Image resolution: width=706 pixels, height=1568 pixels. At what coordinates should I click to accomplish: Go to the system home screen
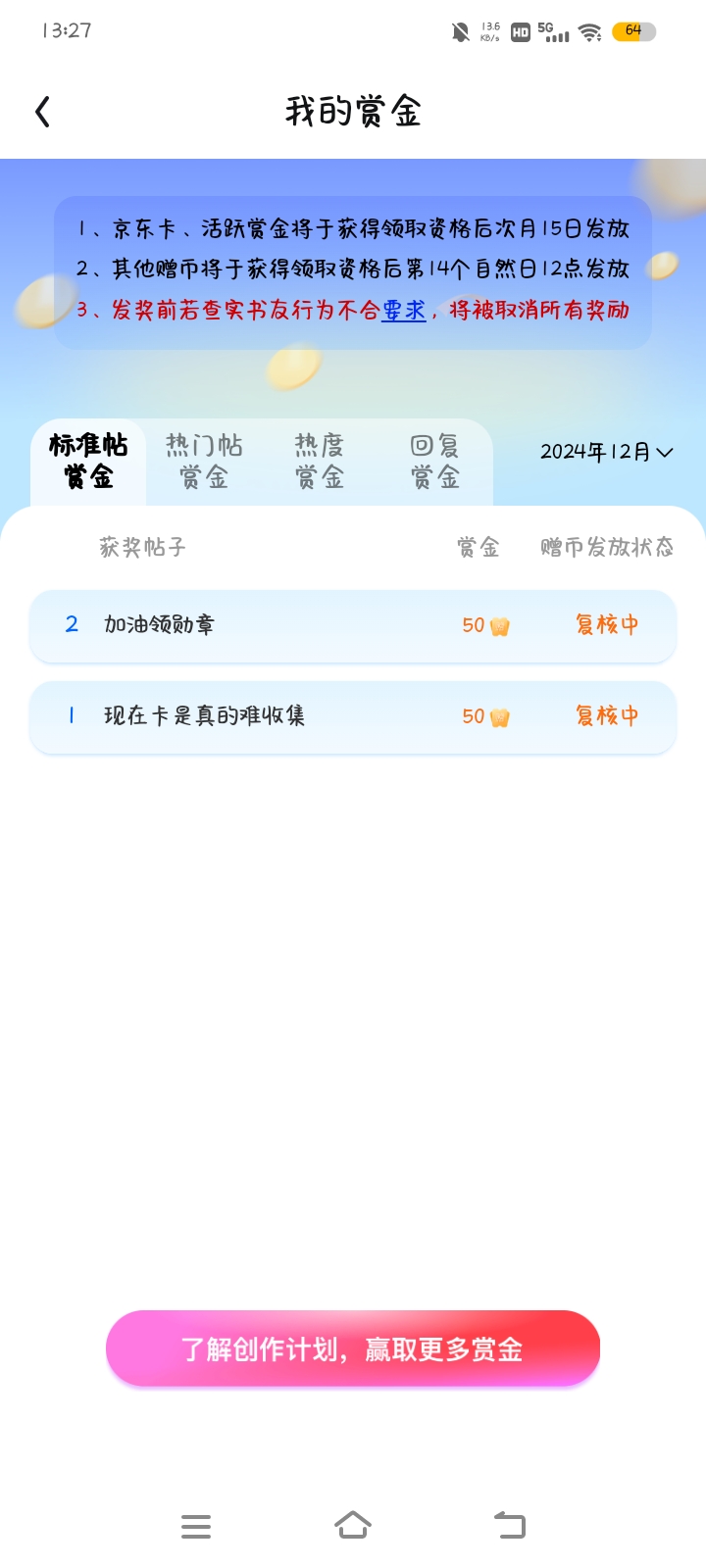(353, 1525)
